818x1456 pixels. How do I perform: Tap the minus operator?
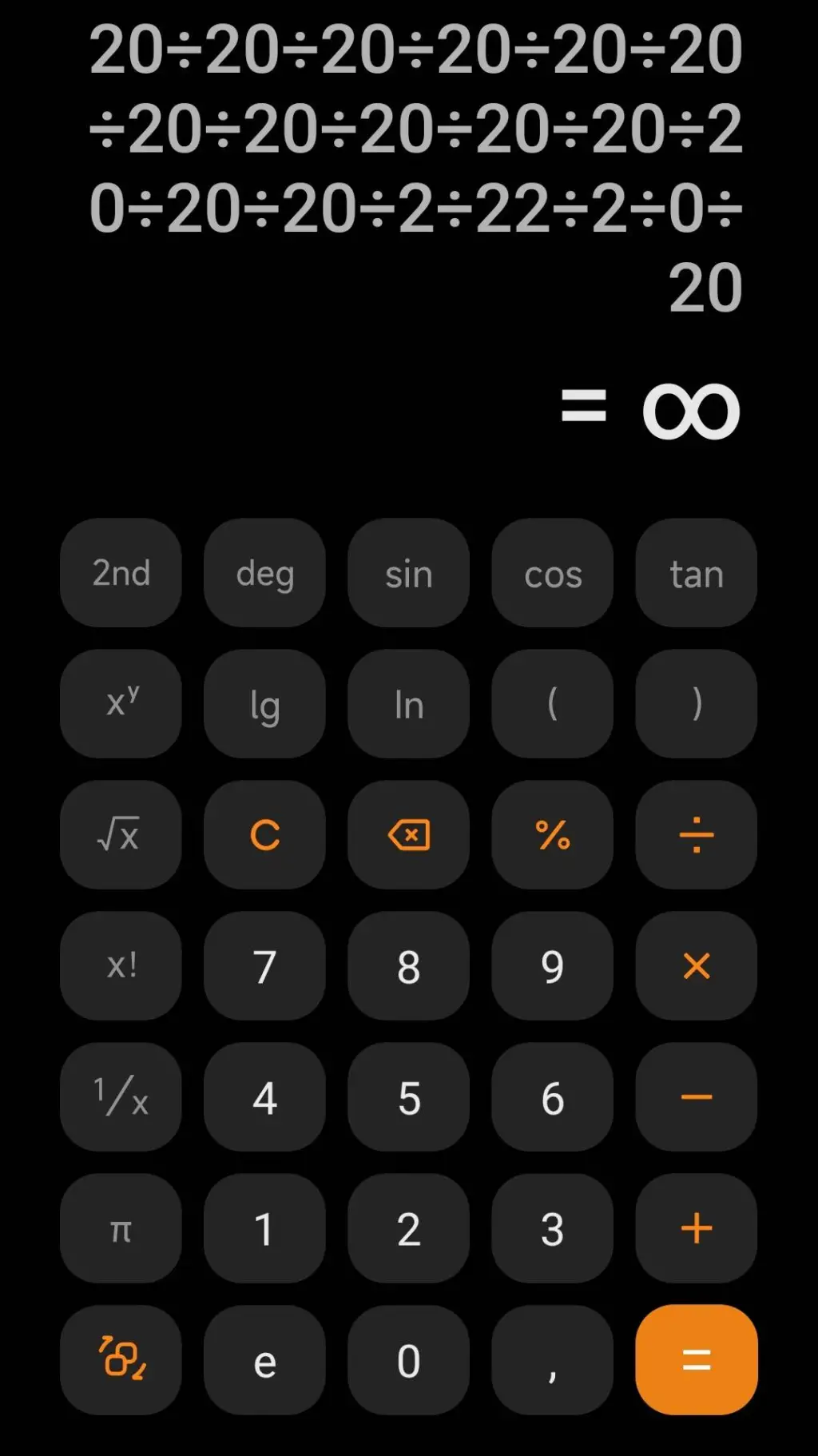[x=696, y=1097]
